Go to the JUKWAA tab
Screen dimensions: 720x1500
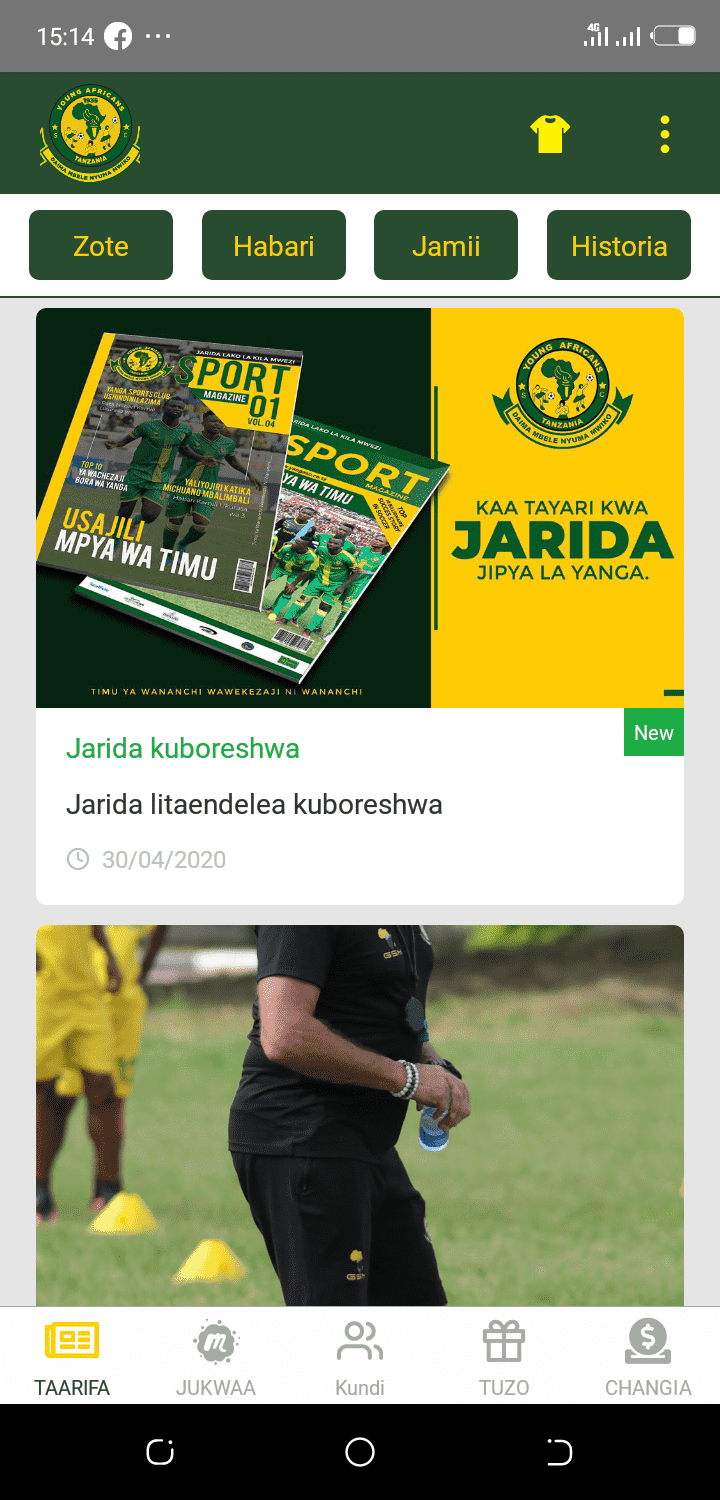click(x=216, y=1357)
